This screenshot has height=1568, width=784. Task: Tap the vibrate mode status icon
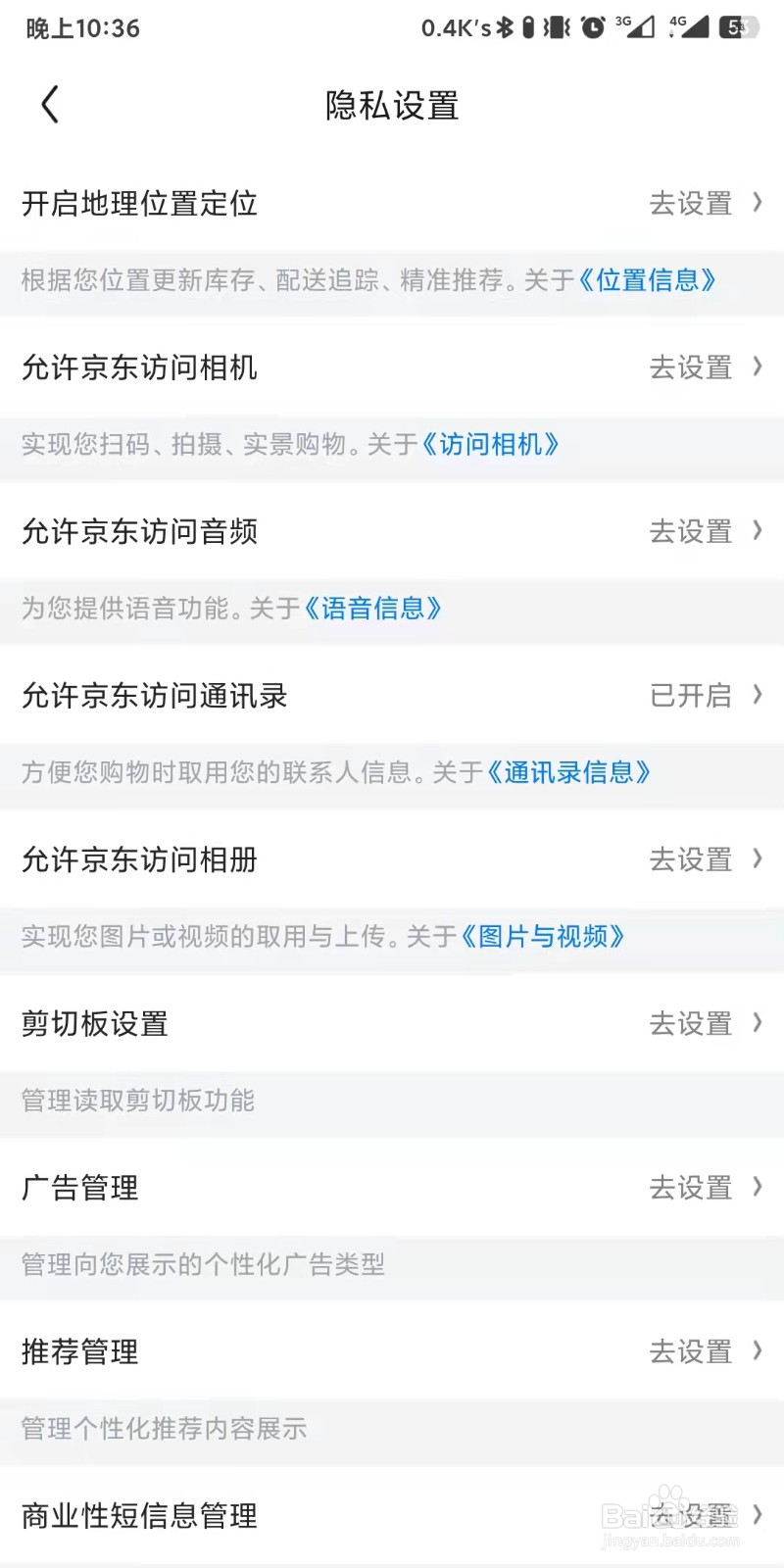(x=559, y=28)
